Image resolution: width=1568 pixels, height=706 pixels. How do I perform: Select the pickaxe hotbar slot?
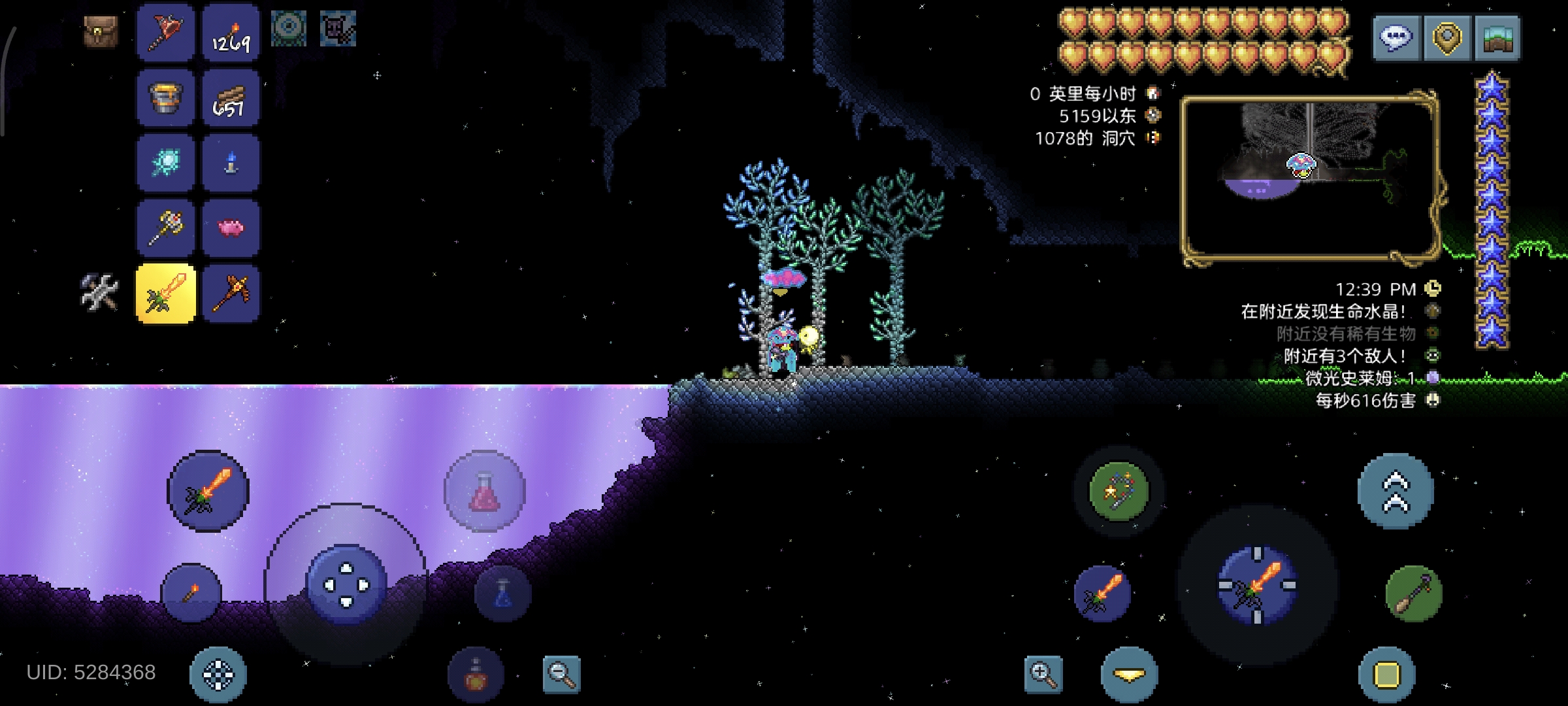click(231, 294)
